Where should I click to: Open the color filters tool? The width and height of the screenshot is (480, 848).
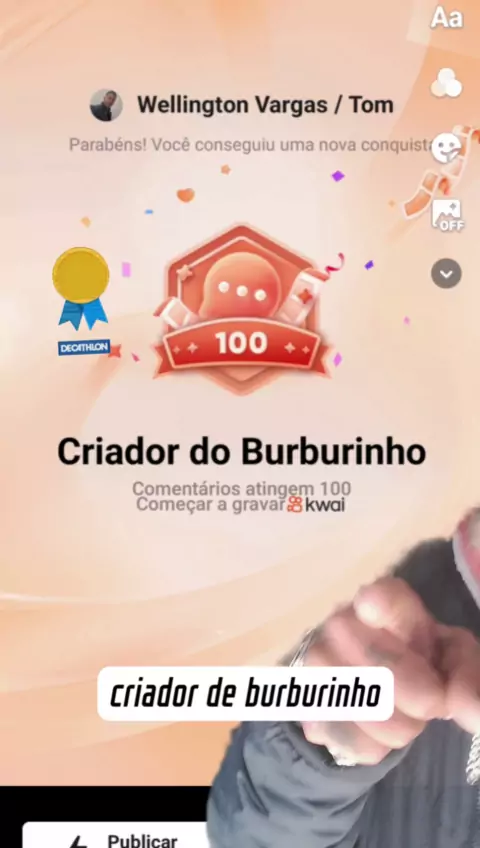click(446, 83)
